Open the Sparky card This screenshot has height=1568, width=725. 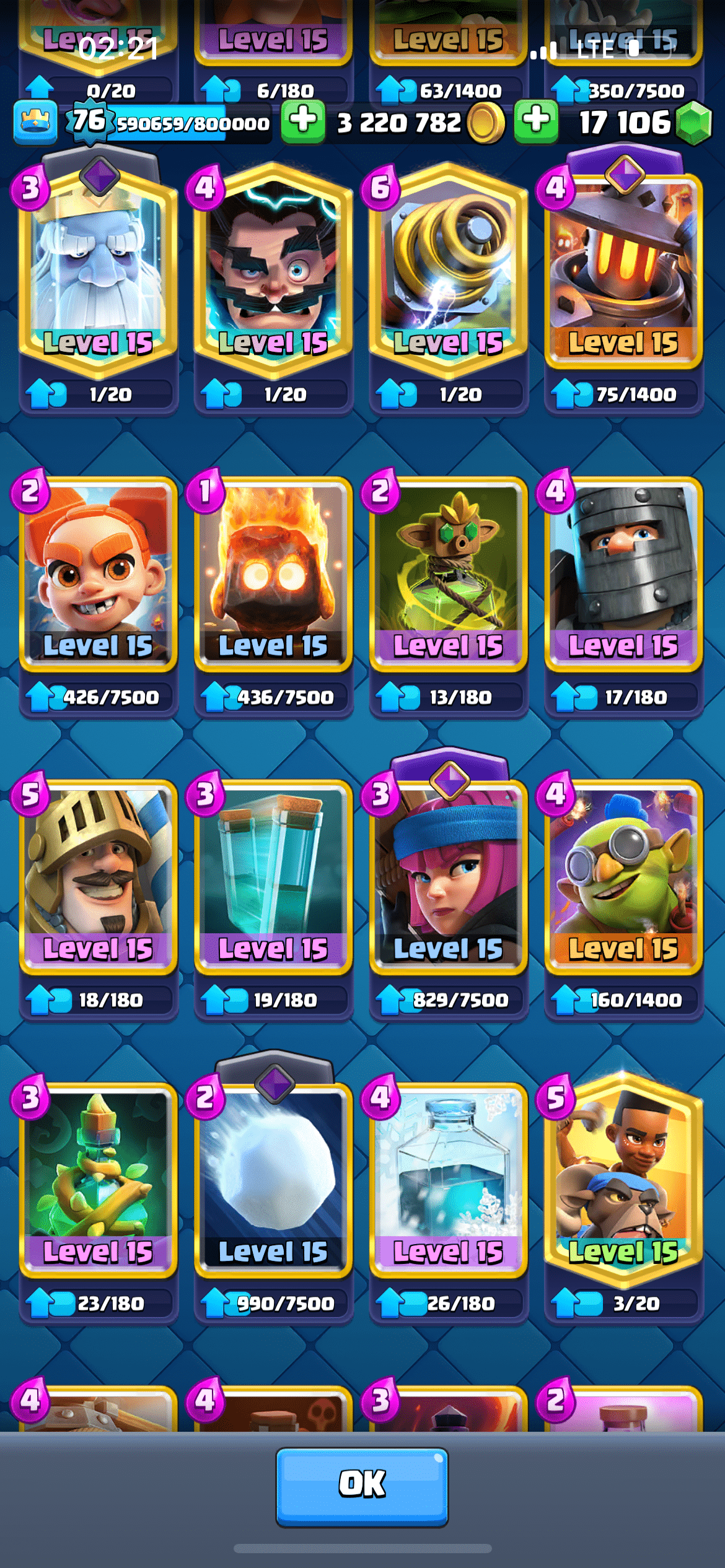point(448,272)
